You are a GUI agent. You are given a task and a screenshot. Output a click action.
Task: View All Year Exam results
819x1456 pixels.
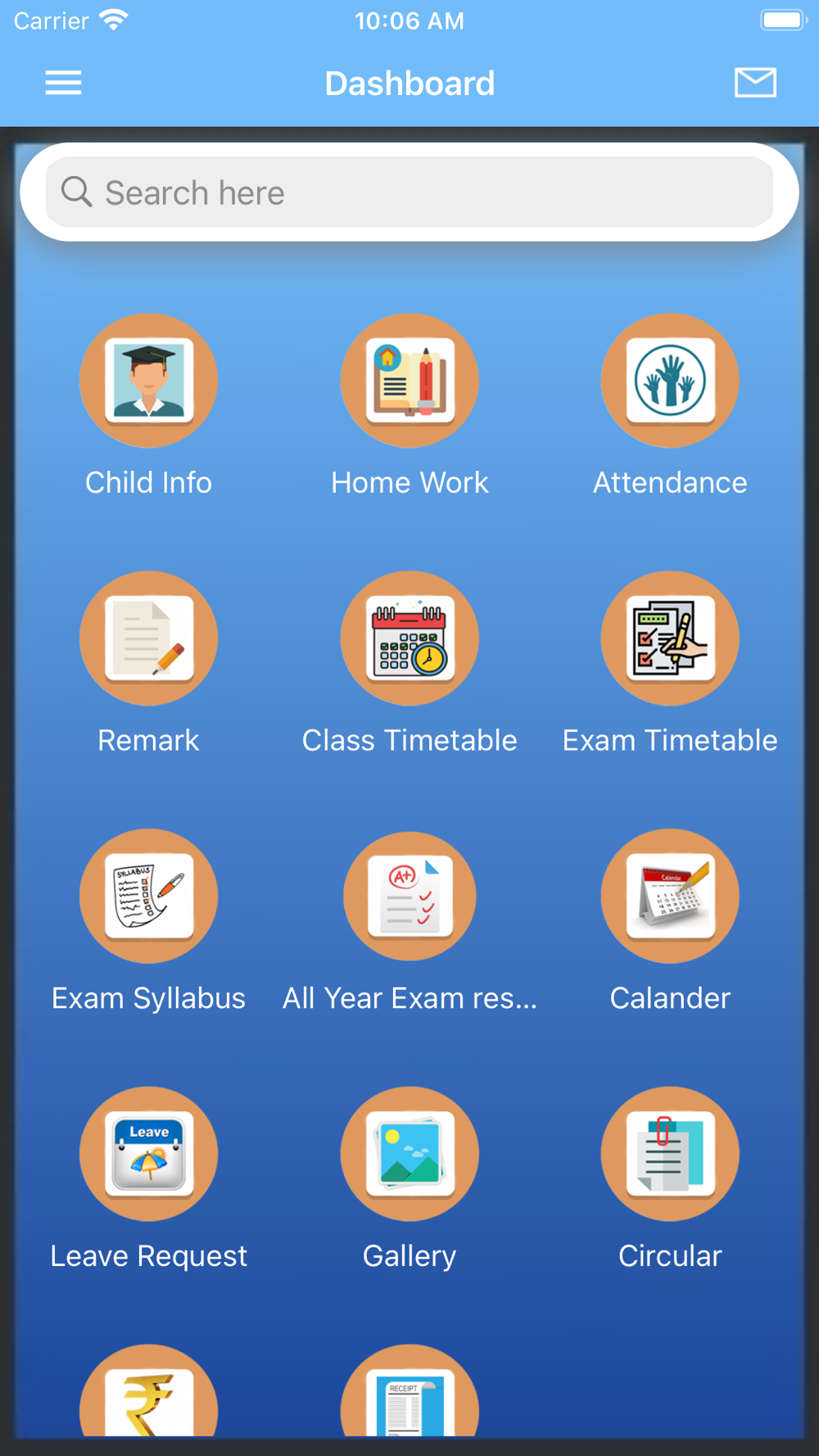409,897
